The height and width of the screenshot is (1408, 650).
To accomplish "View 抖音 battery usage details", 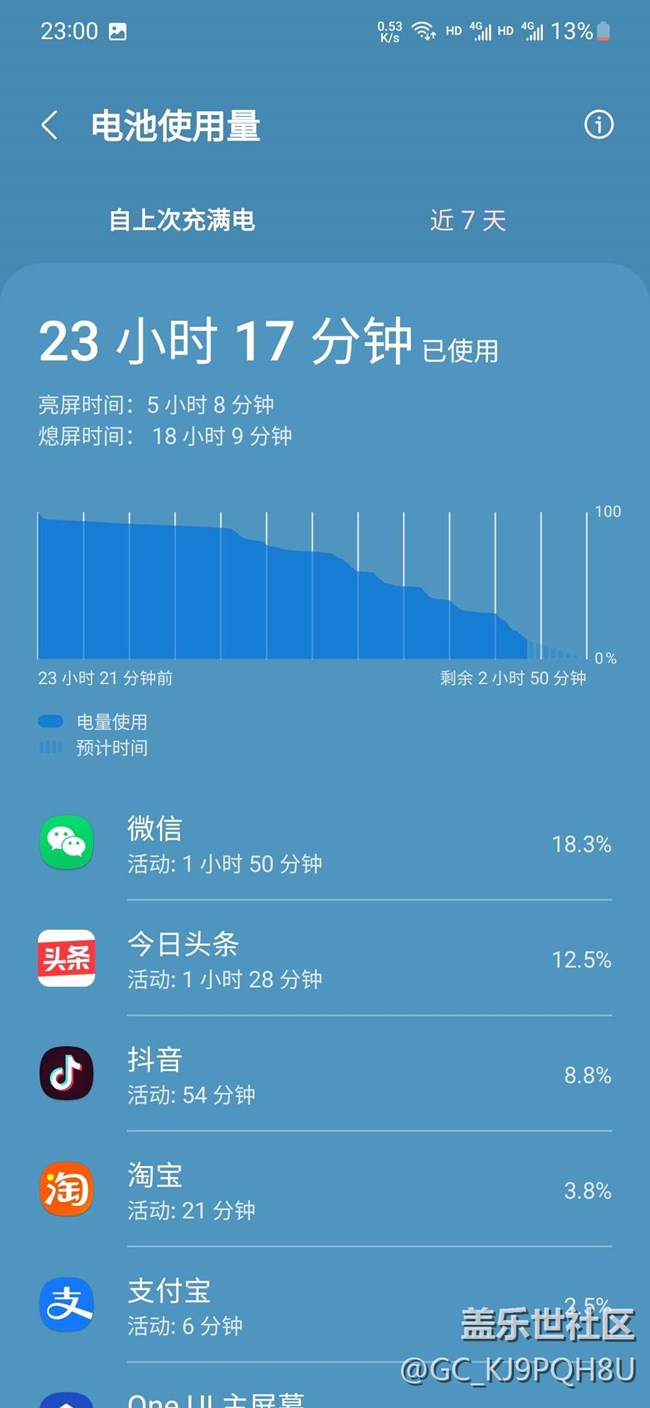I will click(x=325, y=1075).
